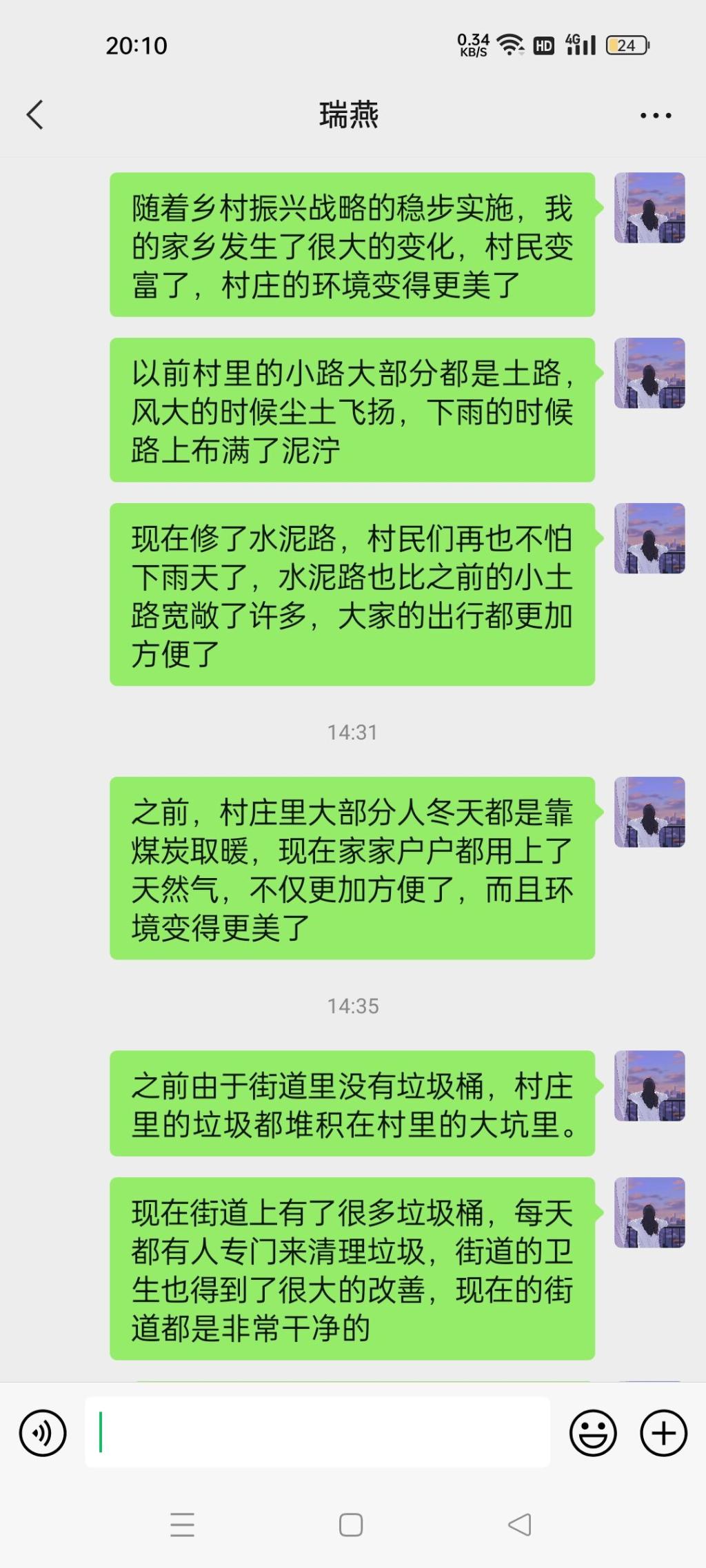Switch to voice message input
706x1568 pixels.
pyautogui.click(x=43, y=1433)
